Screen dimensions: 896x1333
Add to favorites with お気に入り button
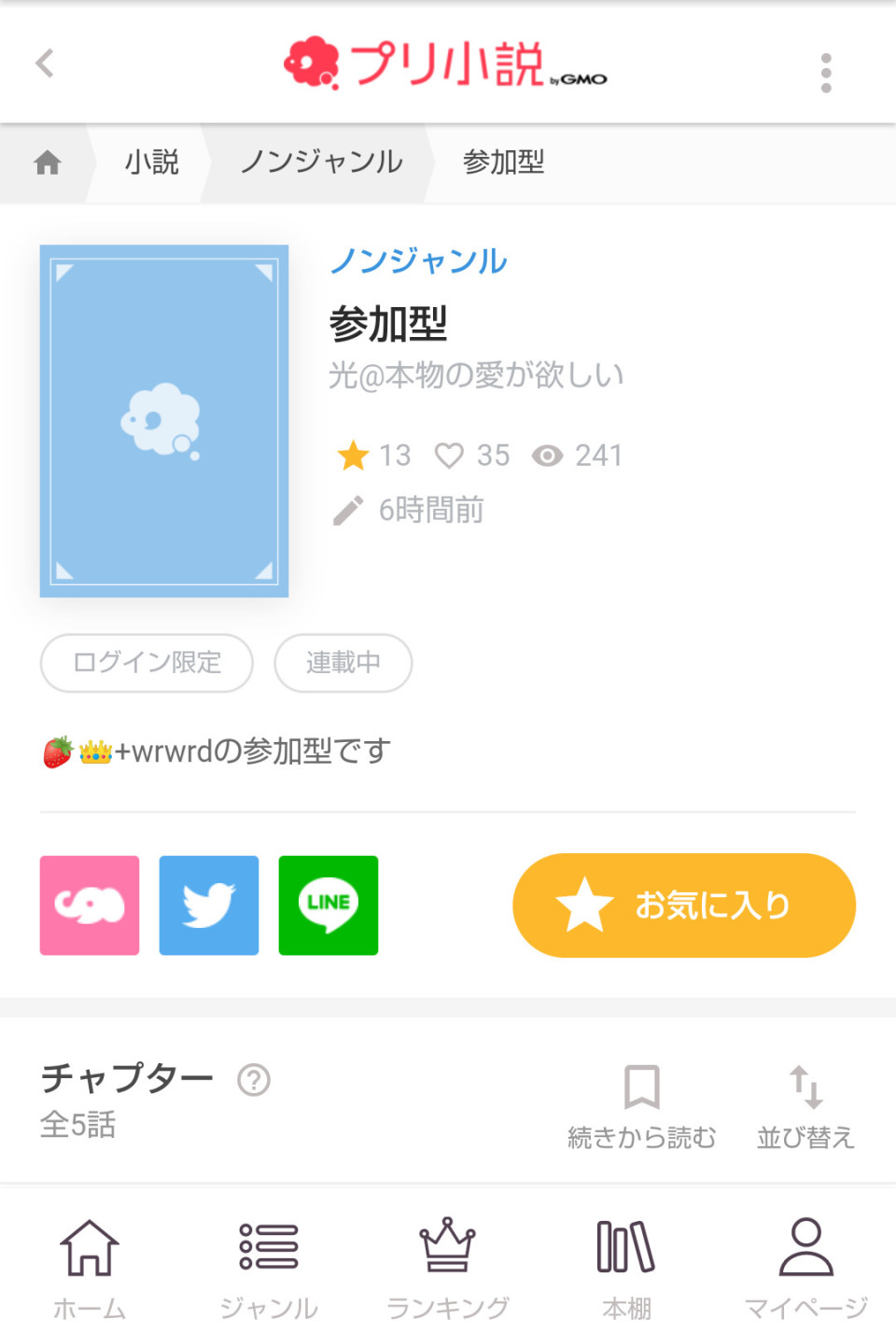point(683,905)
